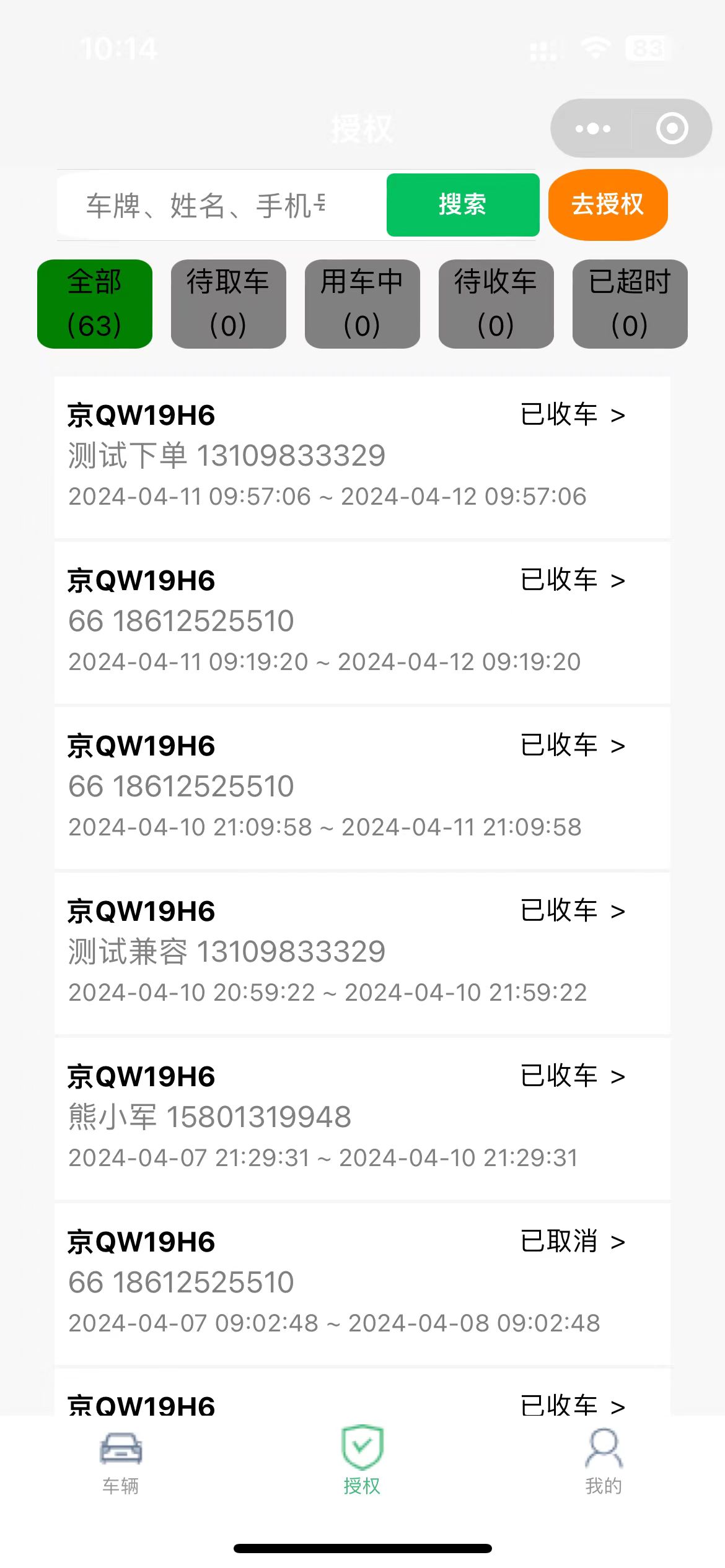The image size is (725, 1568).
Task: Switch to the 授权 tab
Action: pyautogui.click(x=362, y=1460)
